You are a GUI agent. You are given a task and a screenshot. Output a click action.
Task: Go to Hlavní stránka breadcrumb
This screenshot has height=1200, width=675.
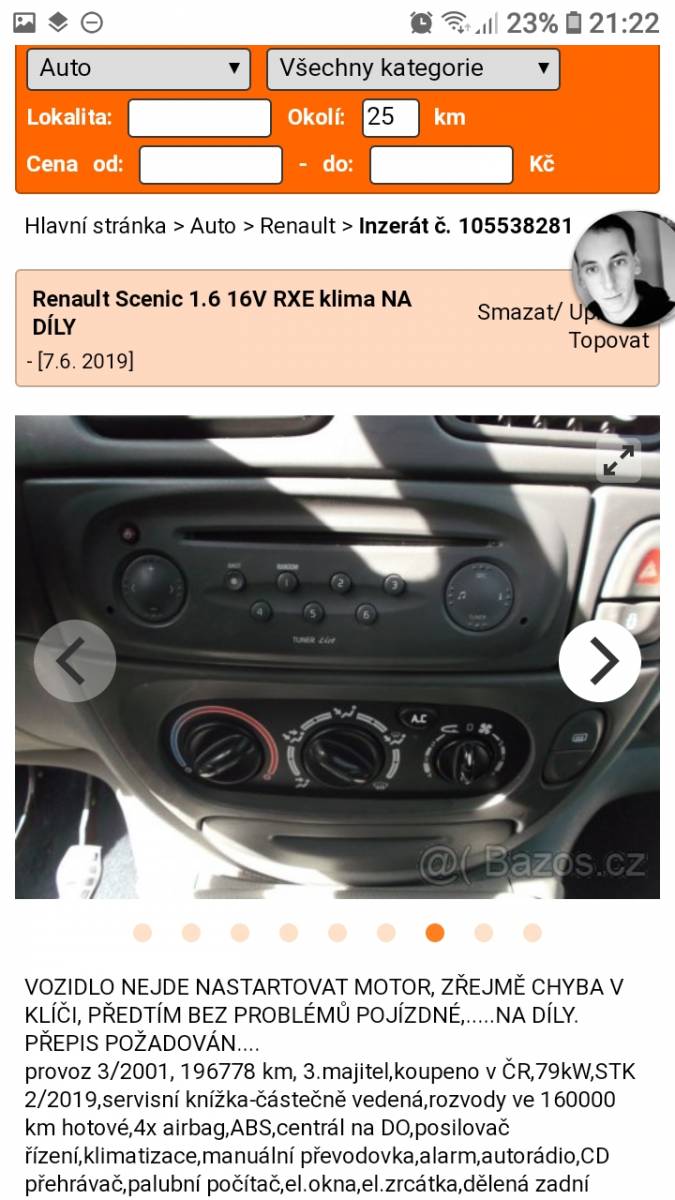click(95, 225)
